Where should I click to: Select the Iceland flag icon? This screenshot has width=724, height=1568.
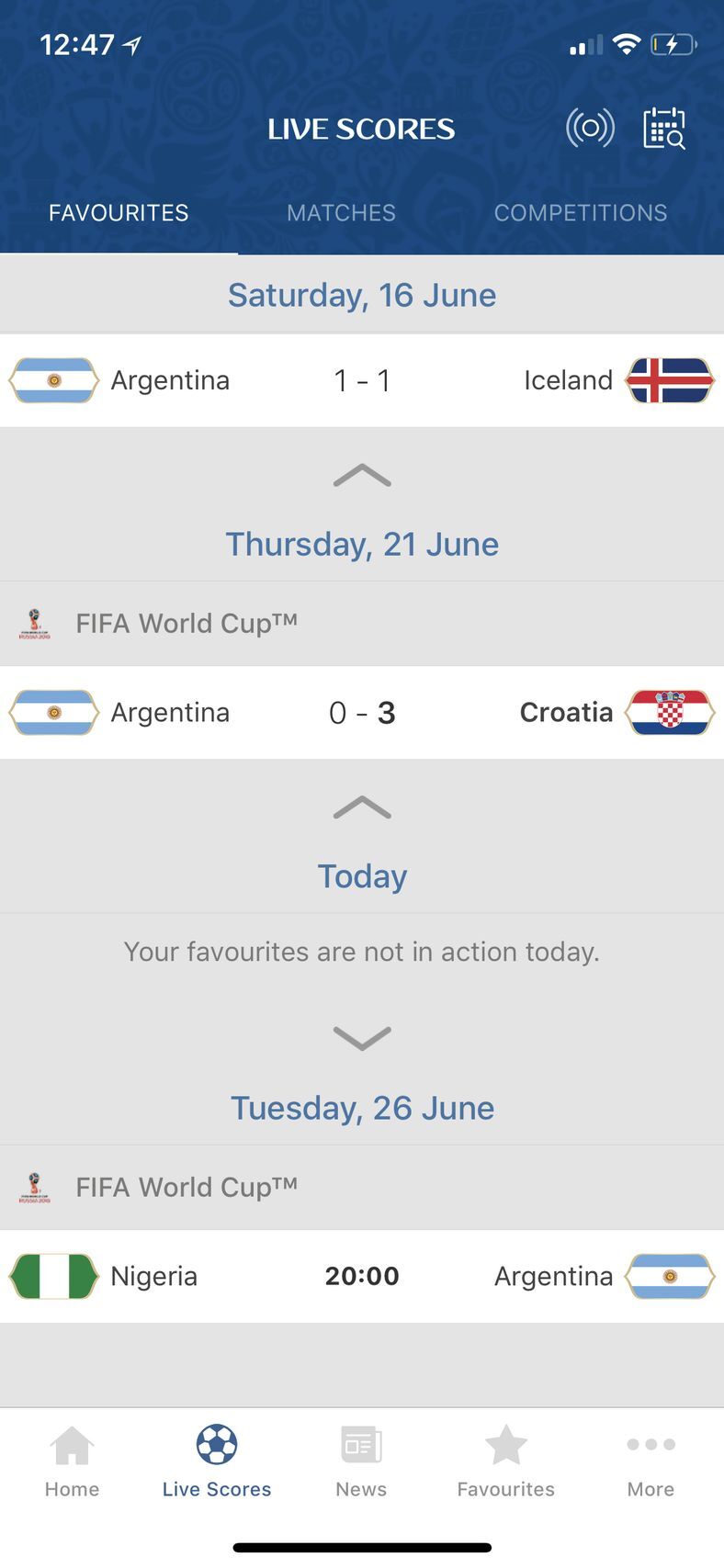(x=668, y=379)
